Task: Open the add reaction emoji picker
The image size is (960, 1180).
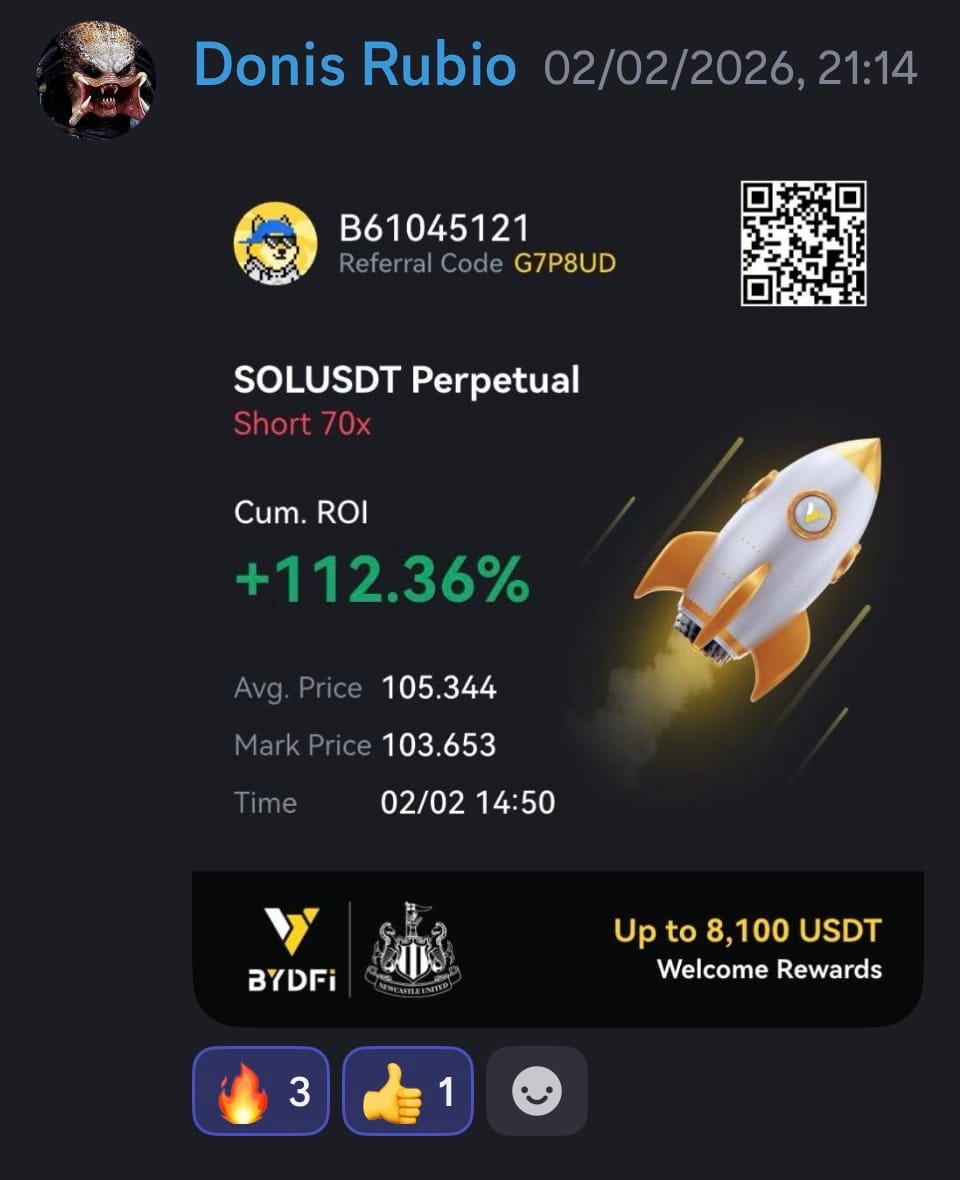Action: pos(536,1091)
